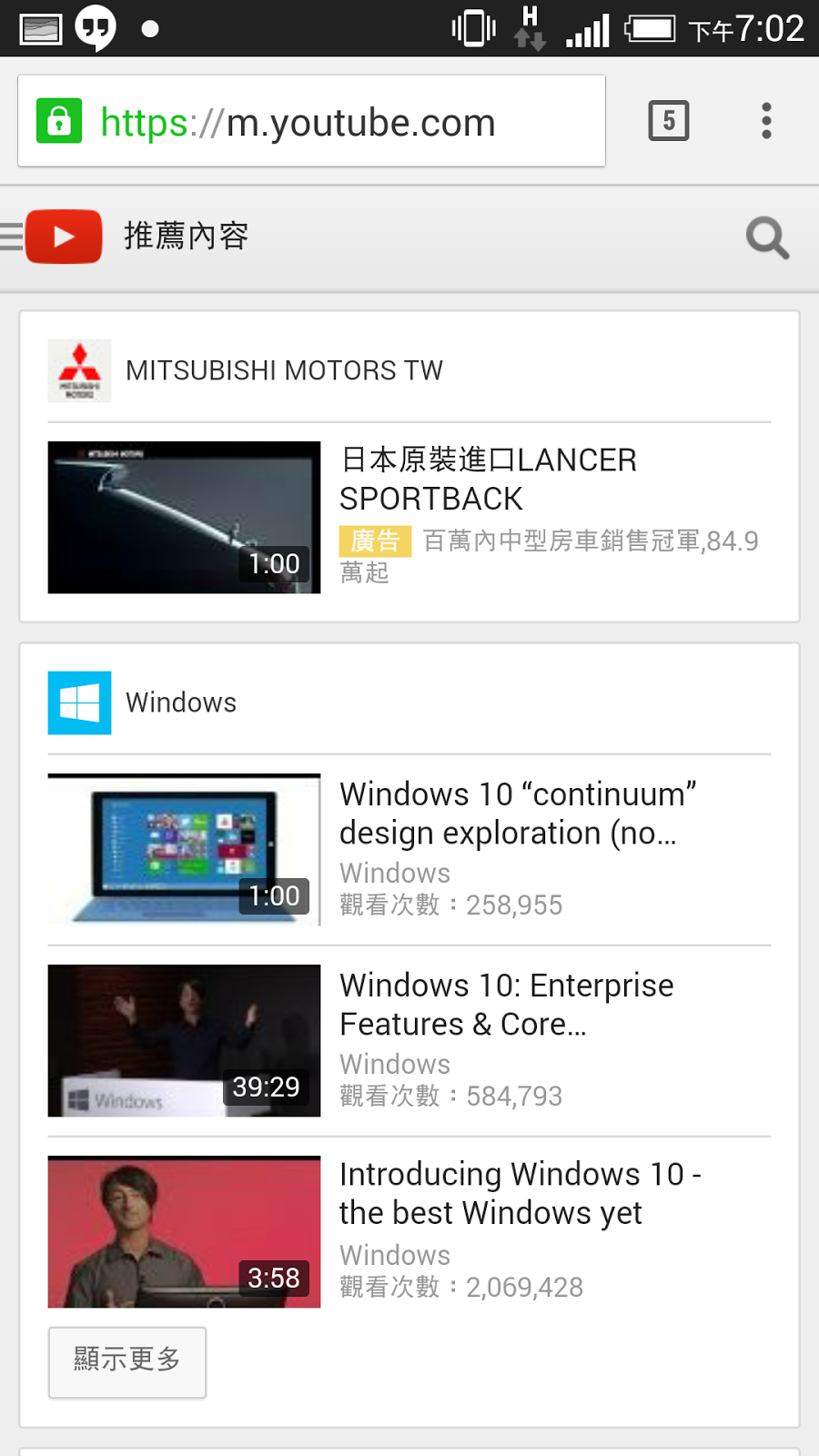Tap the 顯示更多 button
The height and width of the screenshot is (1456, 819).
127,1360
